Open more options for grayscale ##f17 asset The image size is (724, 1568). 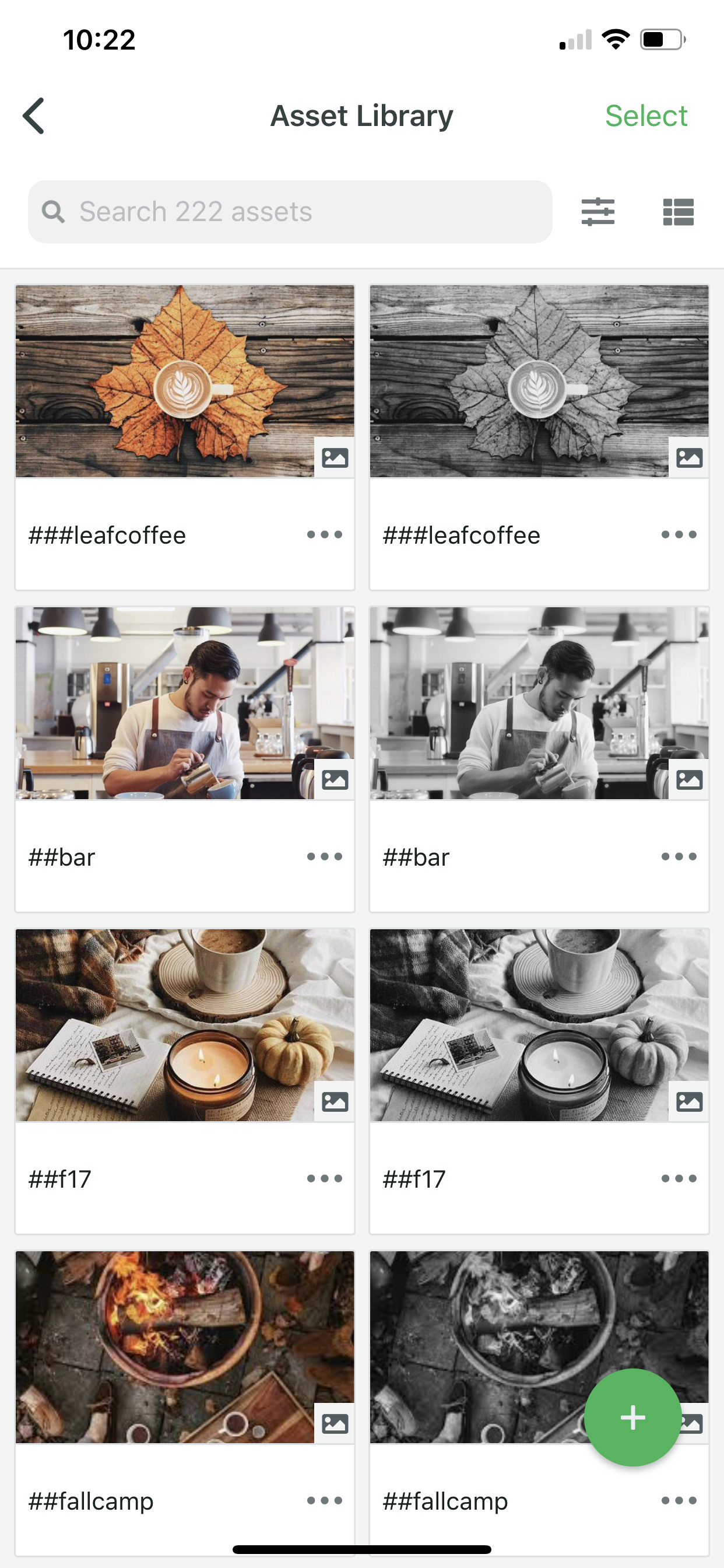pos(679,1178)
